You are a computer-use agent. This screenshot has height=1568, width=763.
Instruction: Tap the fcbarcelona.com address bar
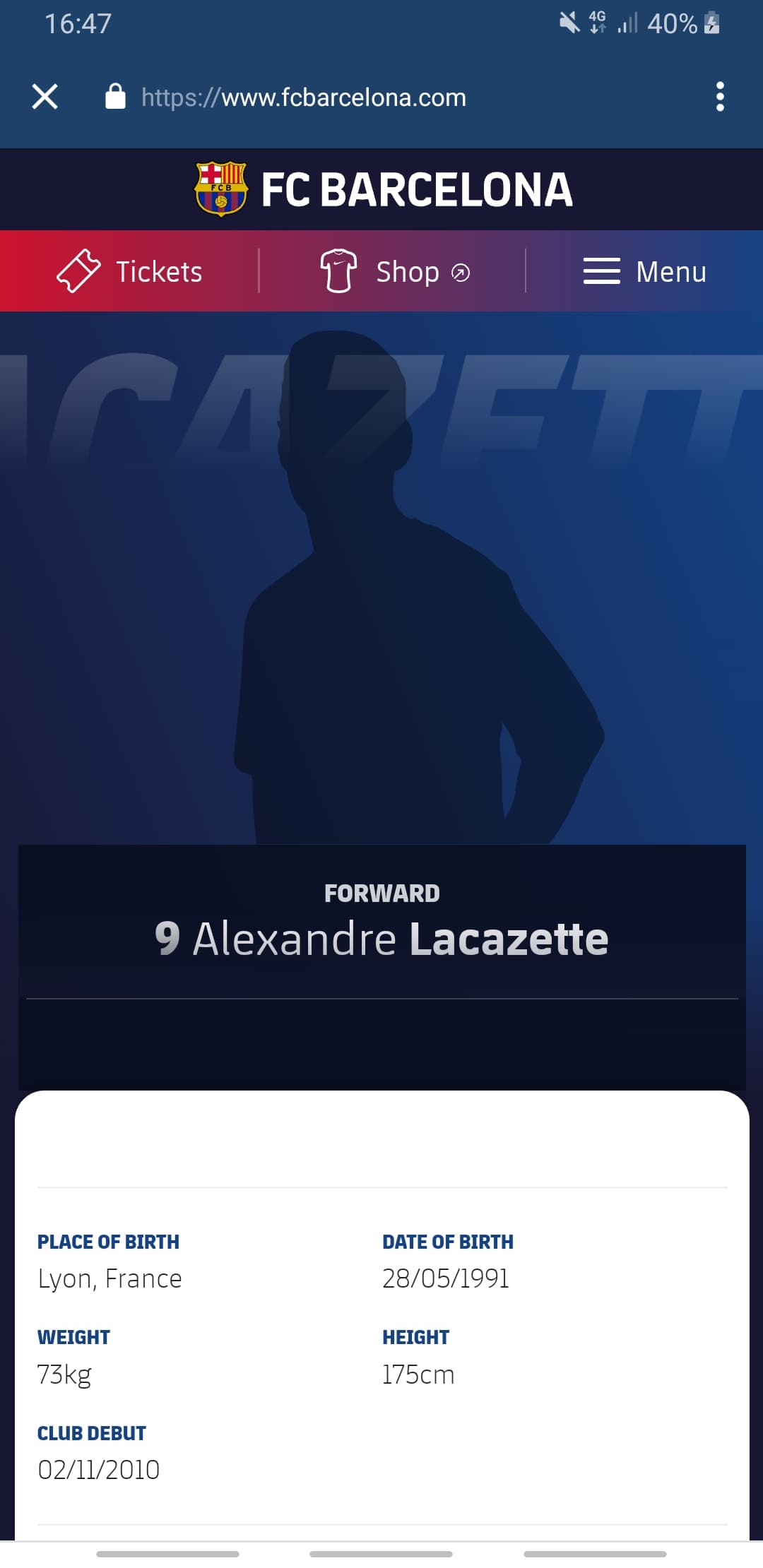304,97
